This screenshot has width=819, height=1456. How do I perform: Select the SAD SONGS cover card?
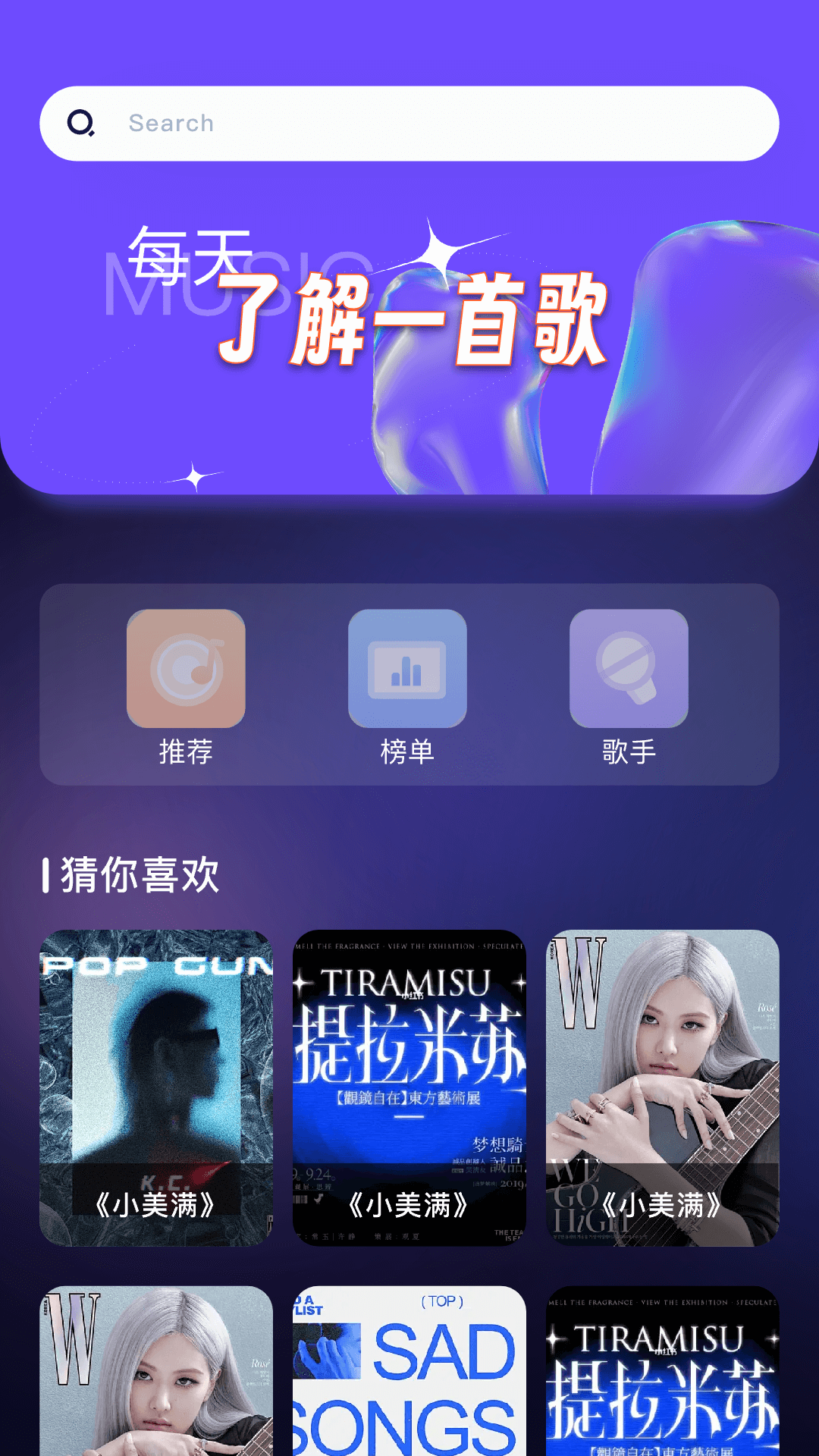[x=409, y=1370]
